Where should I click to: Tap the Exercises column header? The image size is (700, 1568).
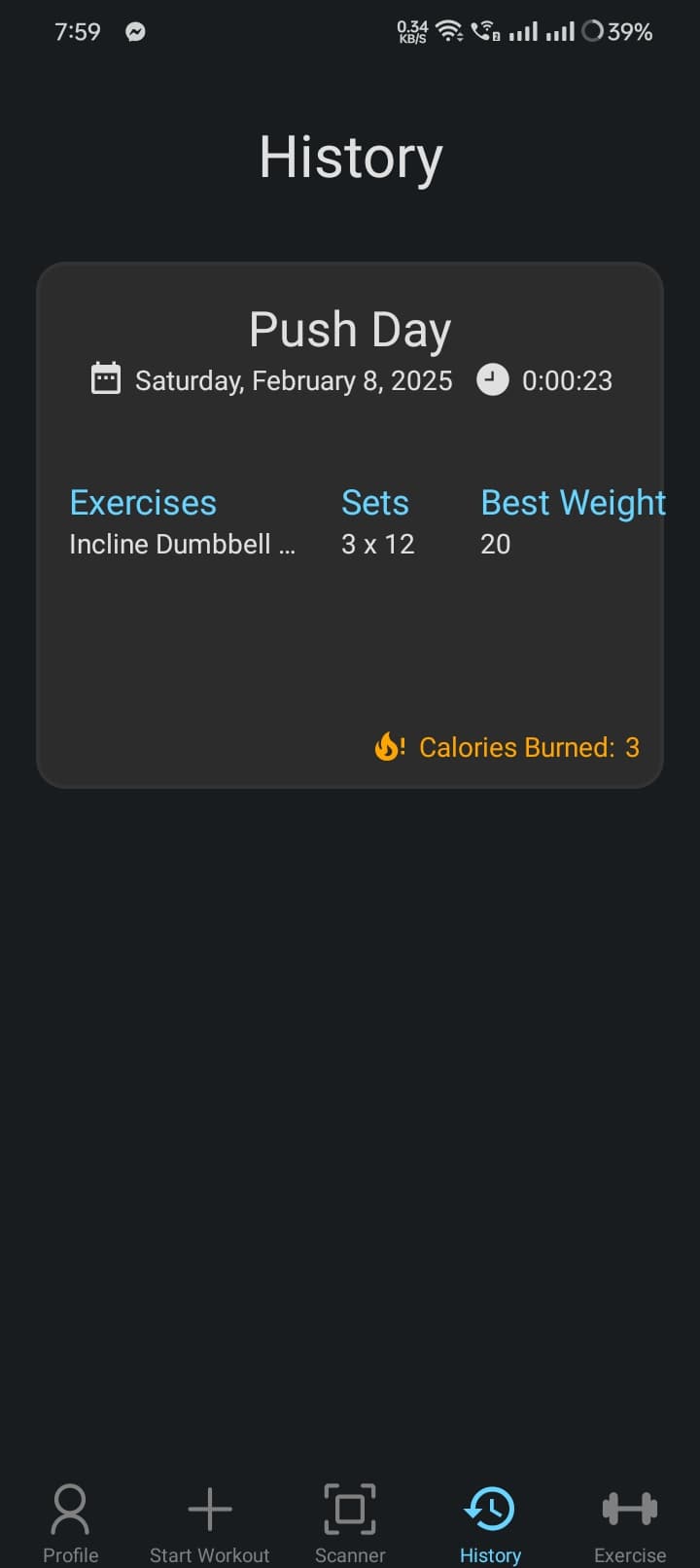(x=143, y=502)
